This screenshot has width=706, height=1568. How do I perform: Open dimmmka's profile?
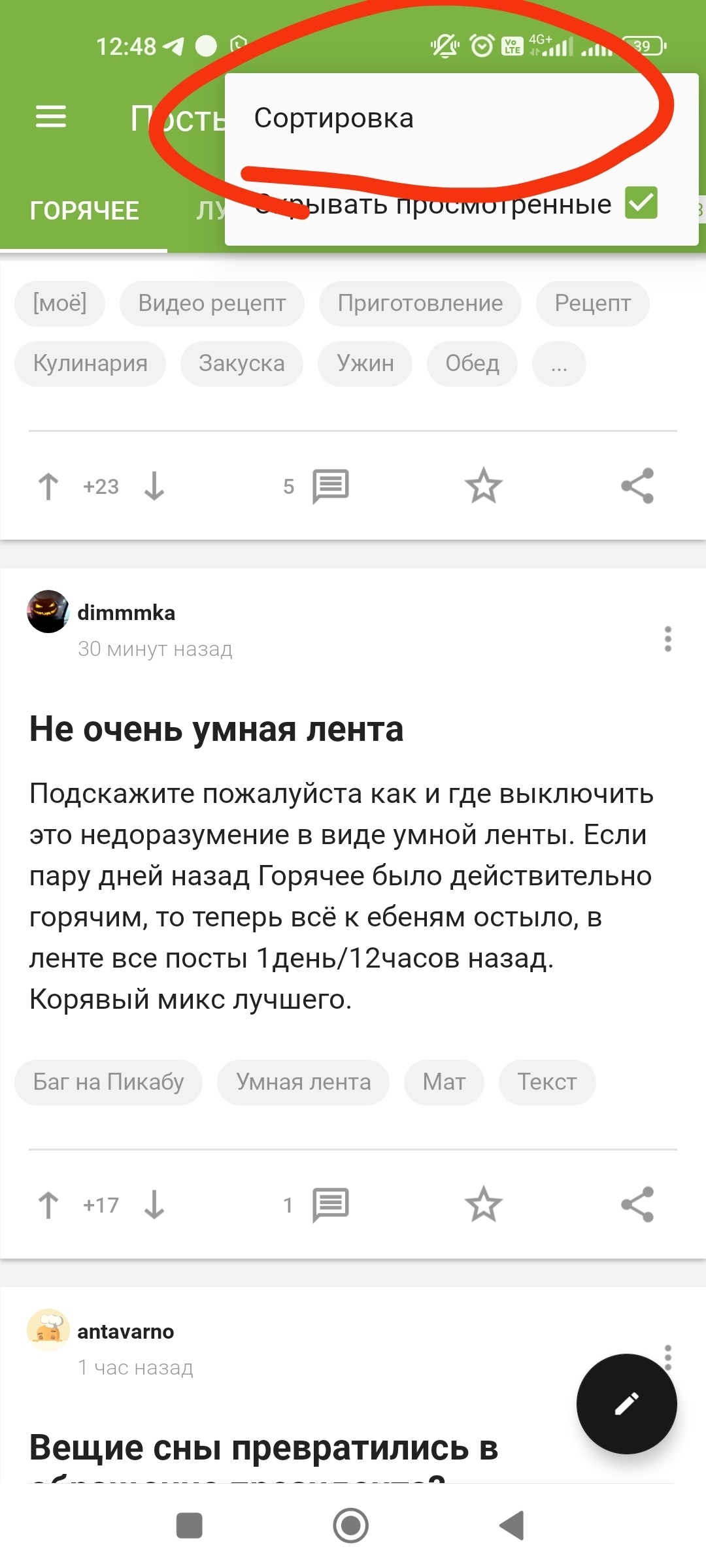[x=126, y=613]
